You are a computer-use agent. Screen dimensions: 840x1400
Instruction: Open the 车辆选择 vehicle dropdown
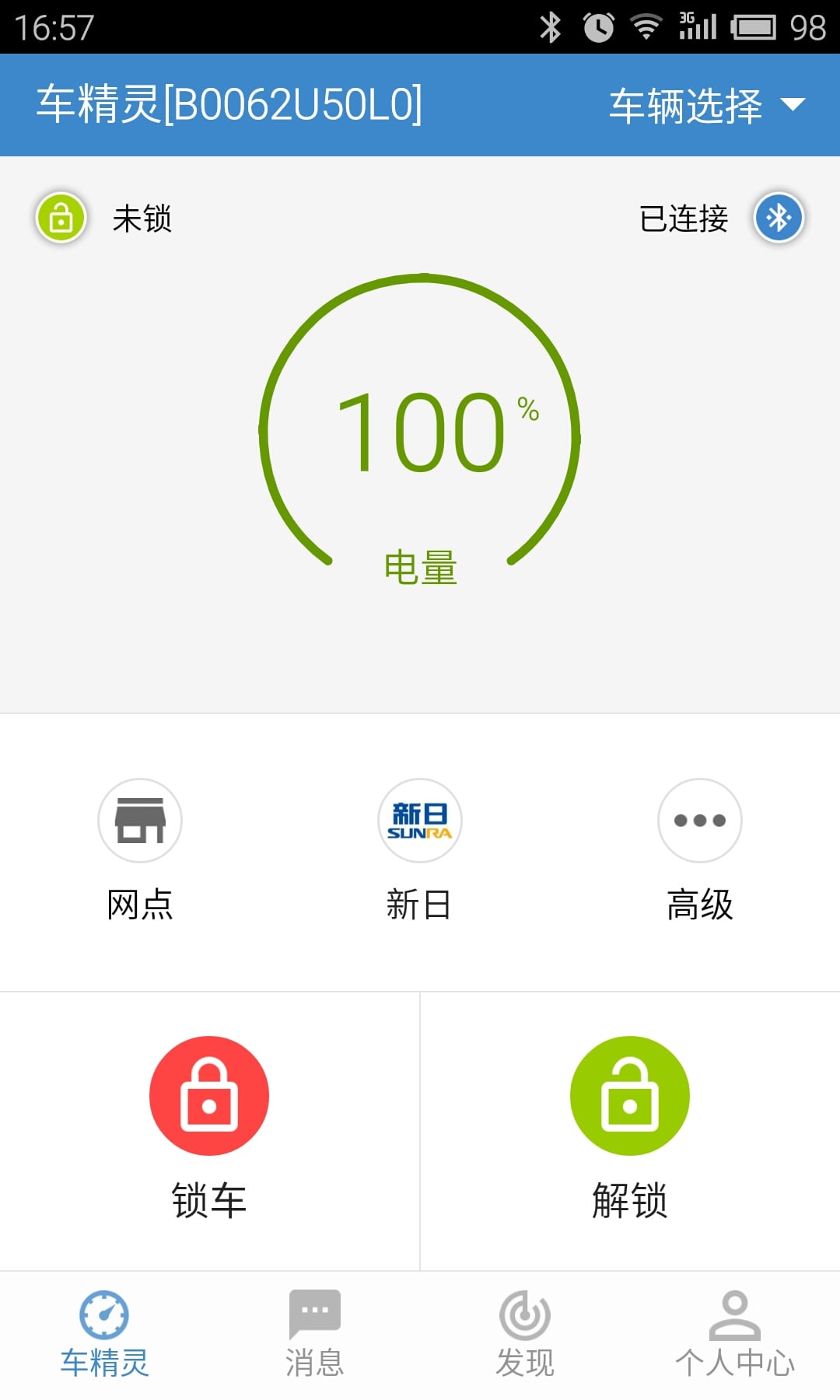706,105
